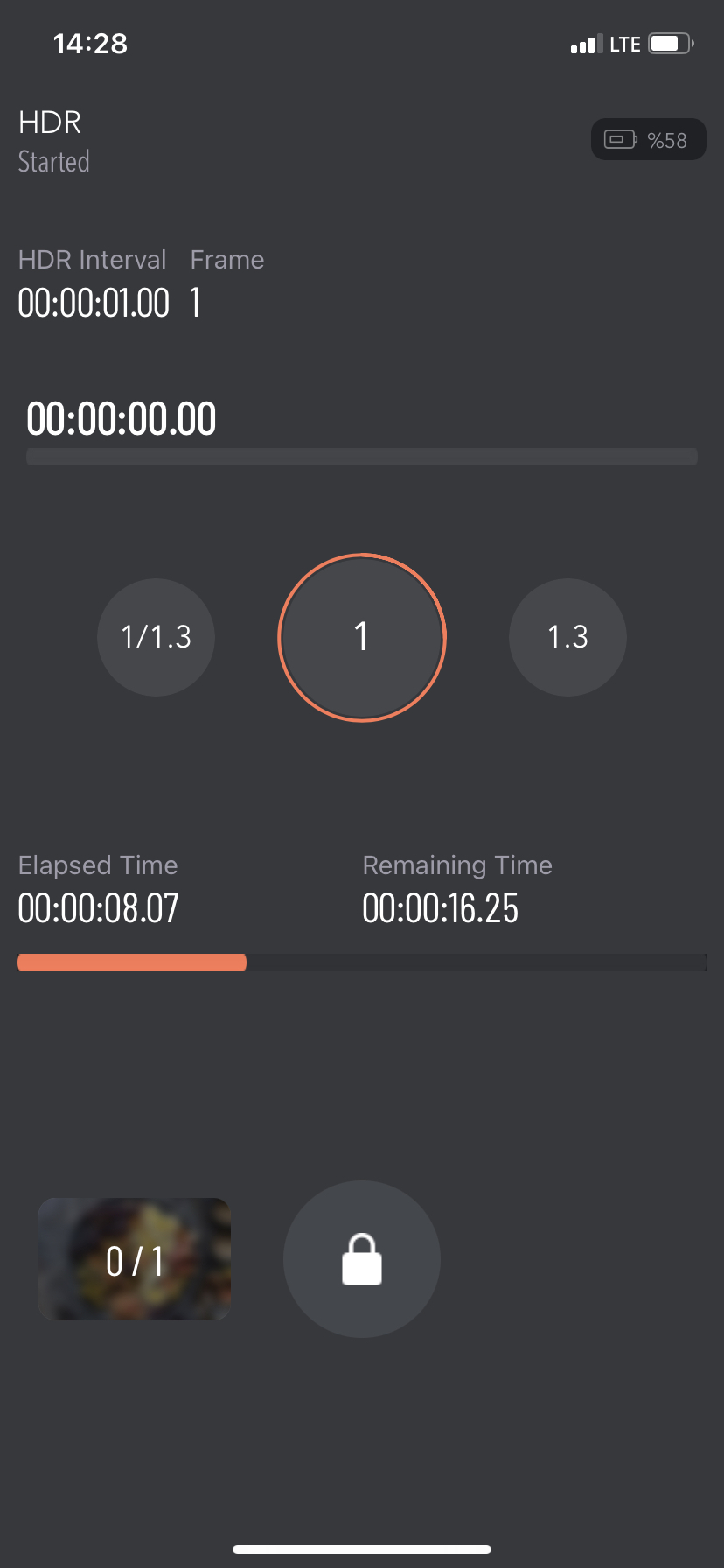Tap the highlighted 1 second exposure circle

[x=362, y=637]
